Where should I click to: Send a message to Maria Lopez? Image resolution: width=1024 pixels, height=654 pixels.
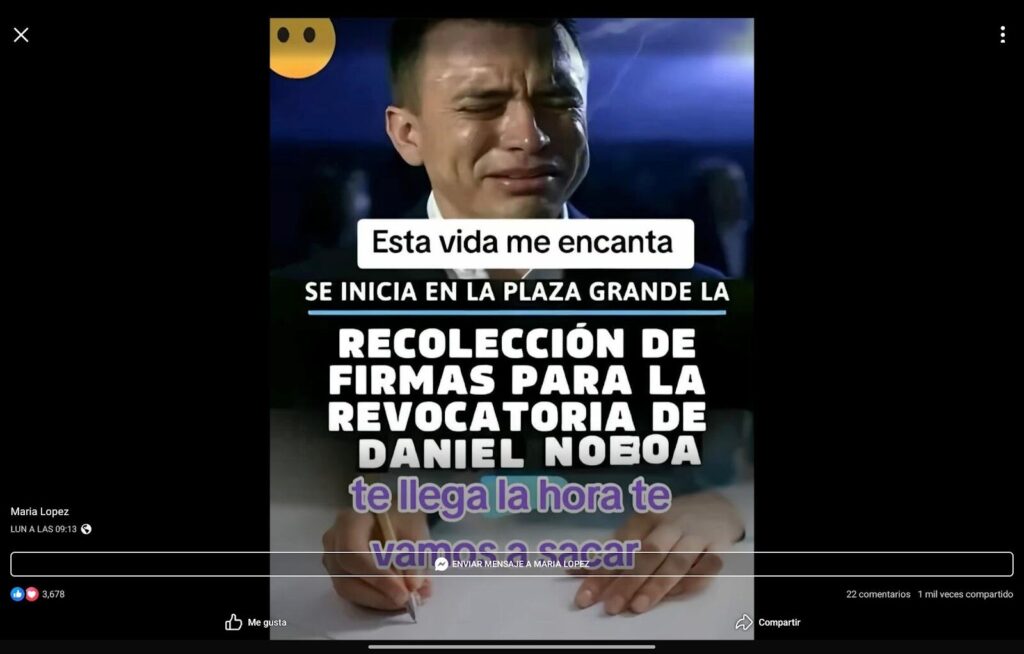click(x=511, y=564)
